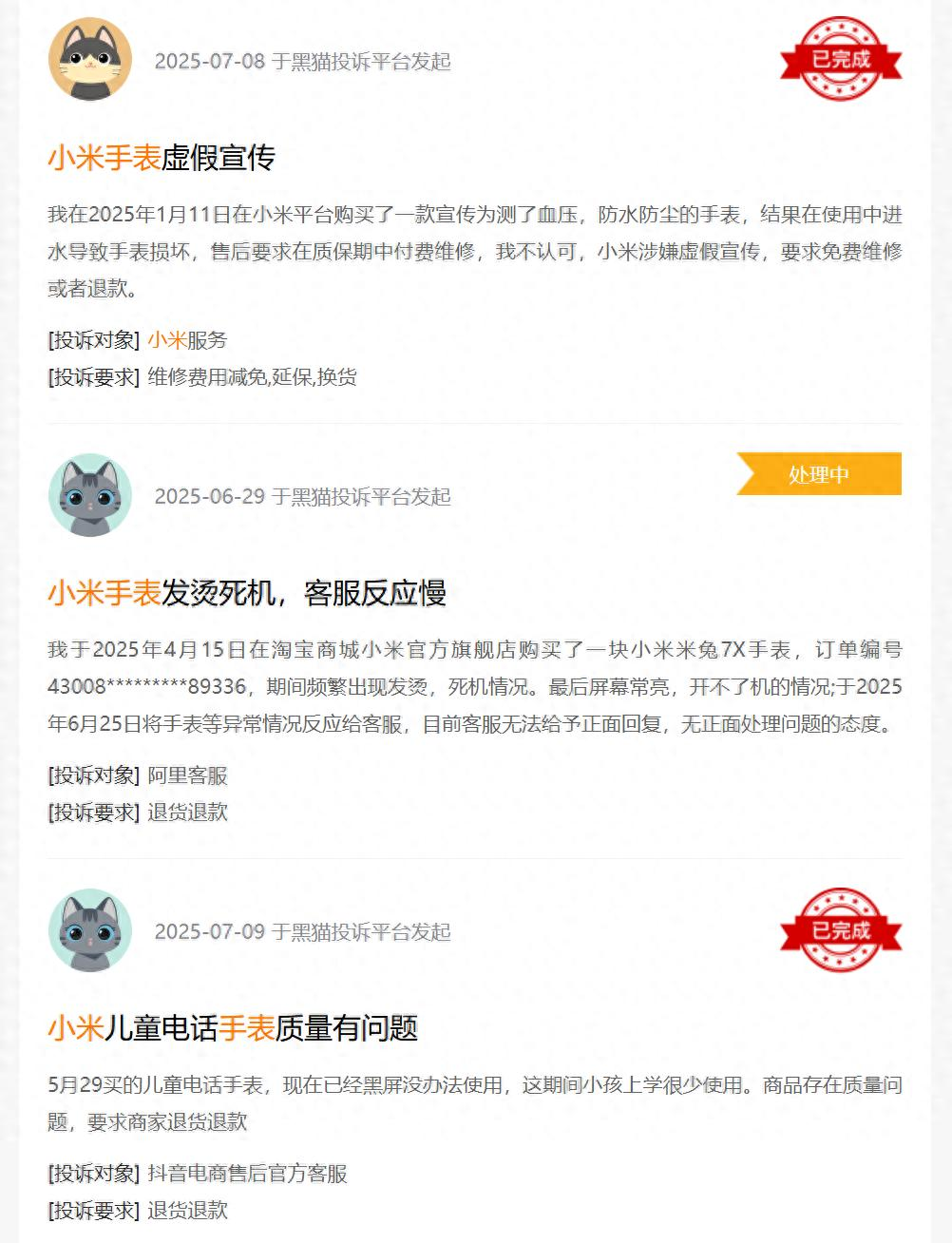Open the complaint 小米儿童电话手表质量有问题

tap(233, 1027)
